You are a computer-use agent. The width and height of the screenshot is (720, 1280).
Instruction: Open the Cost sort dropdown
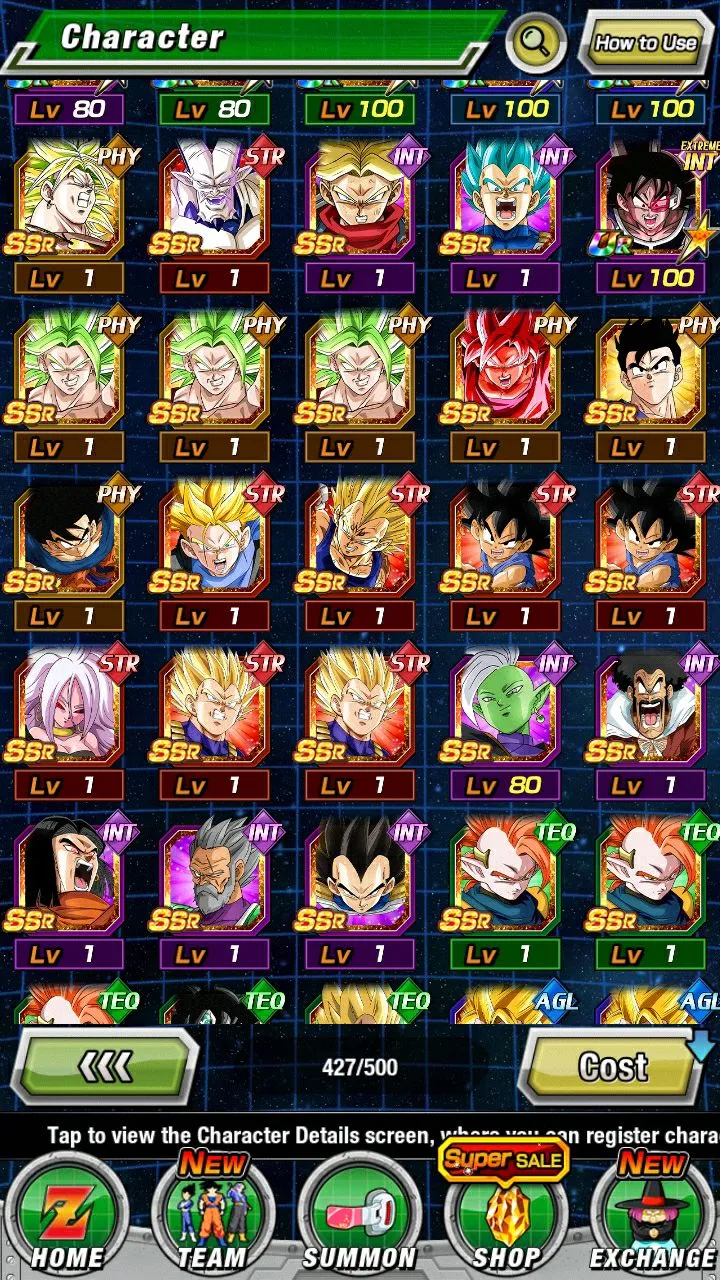coord(613,1067)
